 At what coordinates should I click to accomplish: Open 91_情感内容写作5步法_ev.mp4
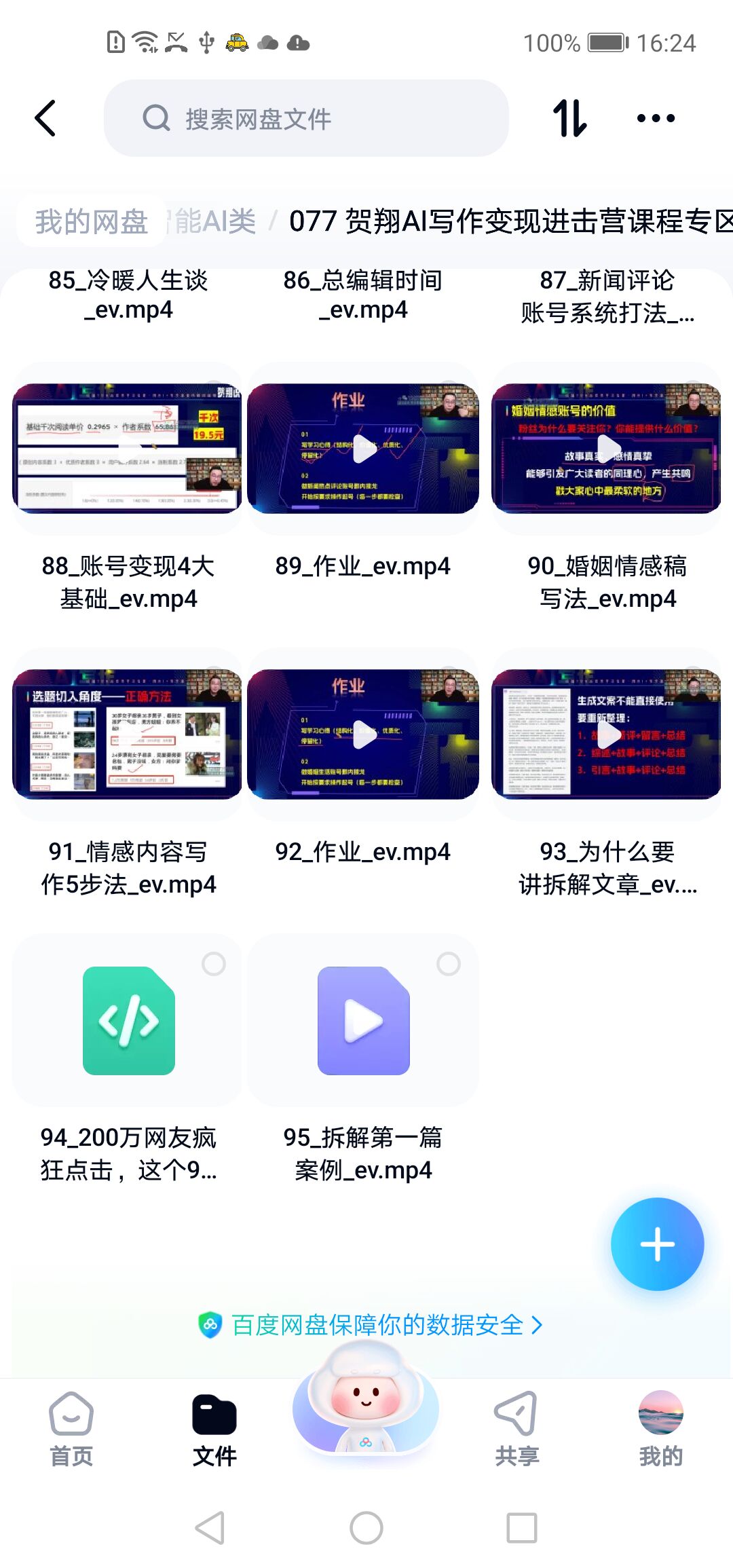(x=128, y=734)
